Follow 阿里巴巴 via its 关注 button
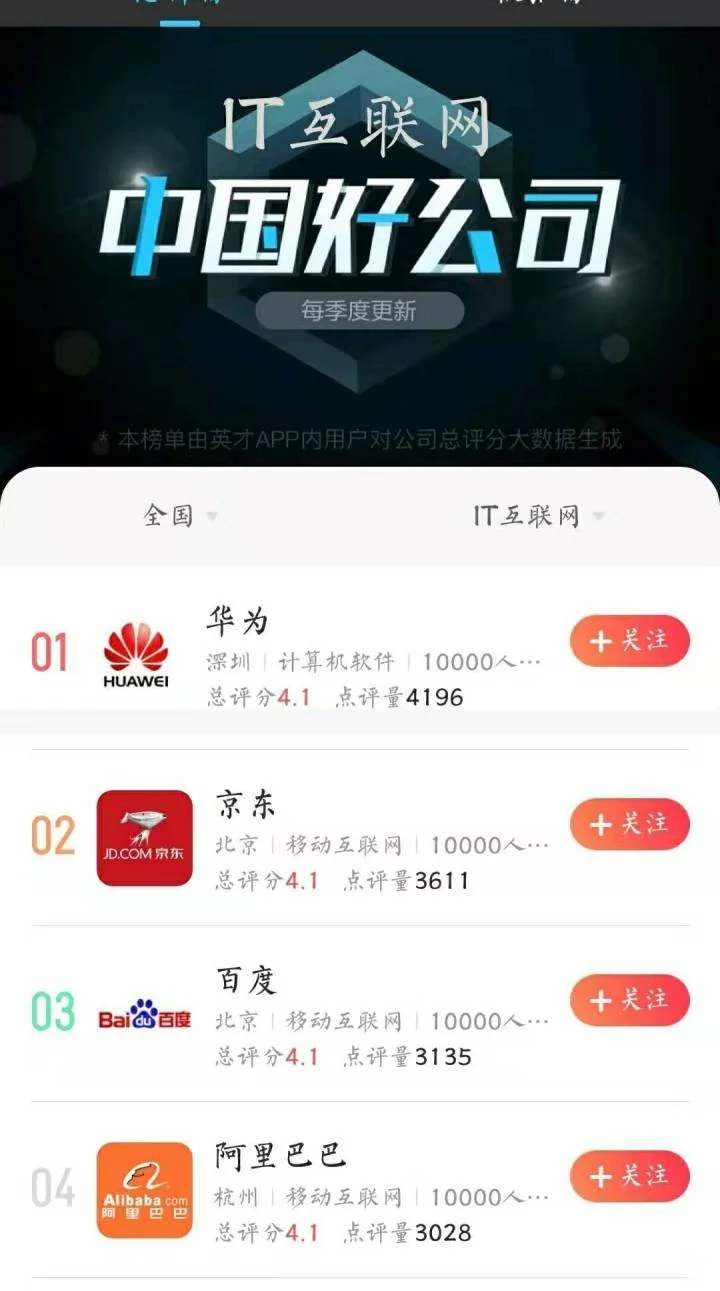 [628, 1176]
